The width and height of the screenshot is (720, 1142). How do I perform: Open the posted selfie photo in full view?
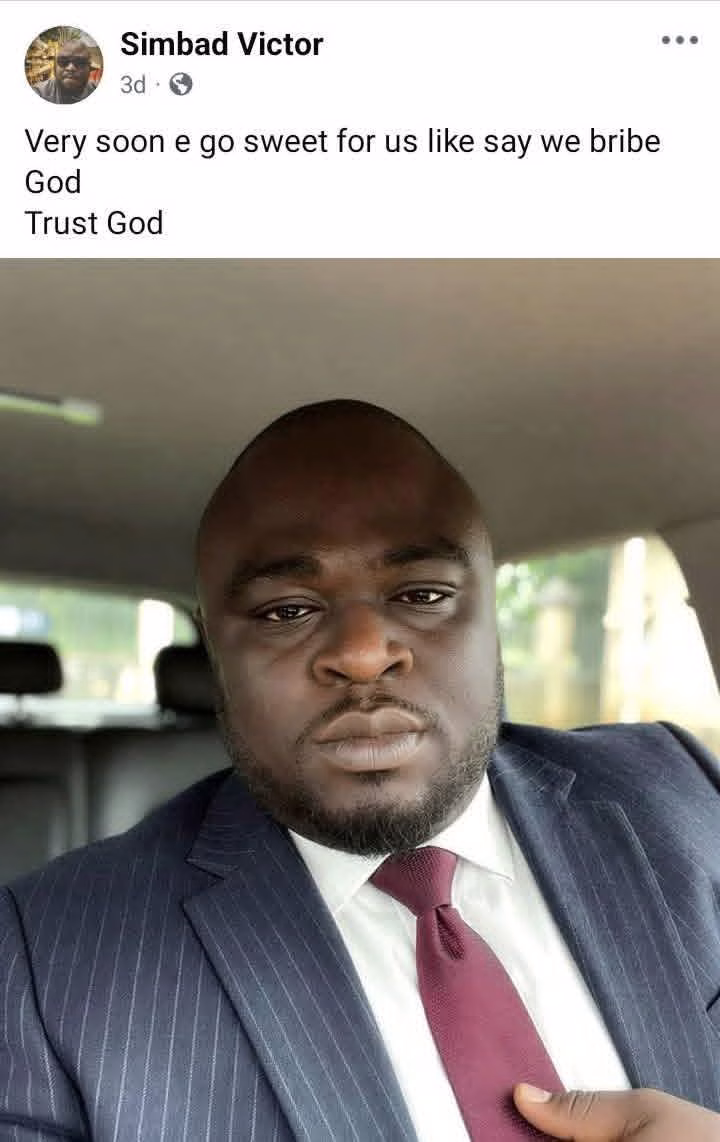(360, 700)
